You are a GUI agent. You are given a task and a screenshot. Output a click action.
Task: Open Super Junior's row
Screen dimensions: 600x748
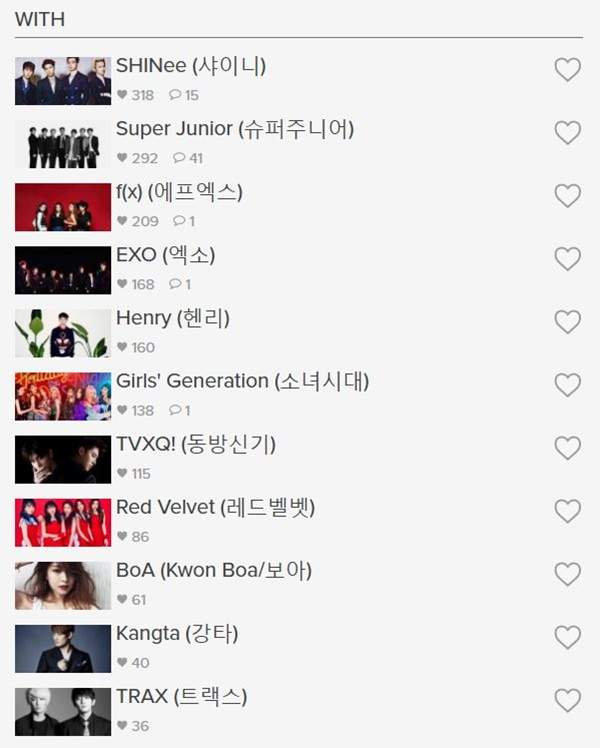234,129
